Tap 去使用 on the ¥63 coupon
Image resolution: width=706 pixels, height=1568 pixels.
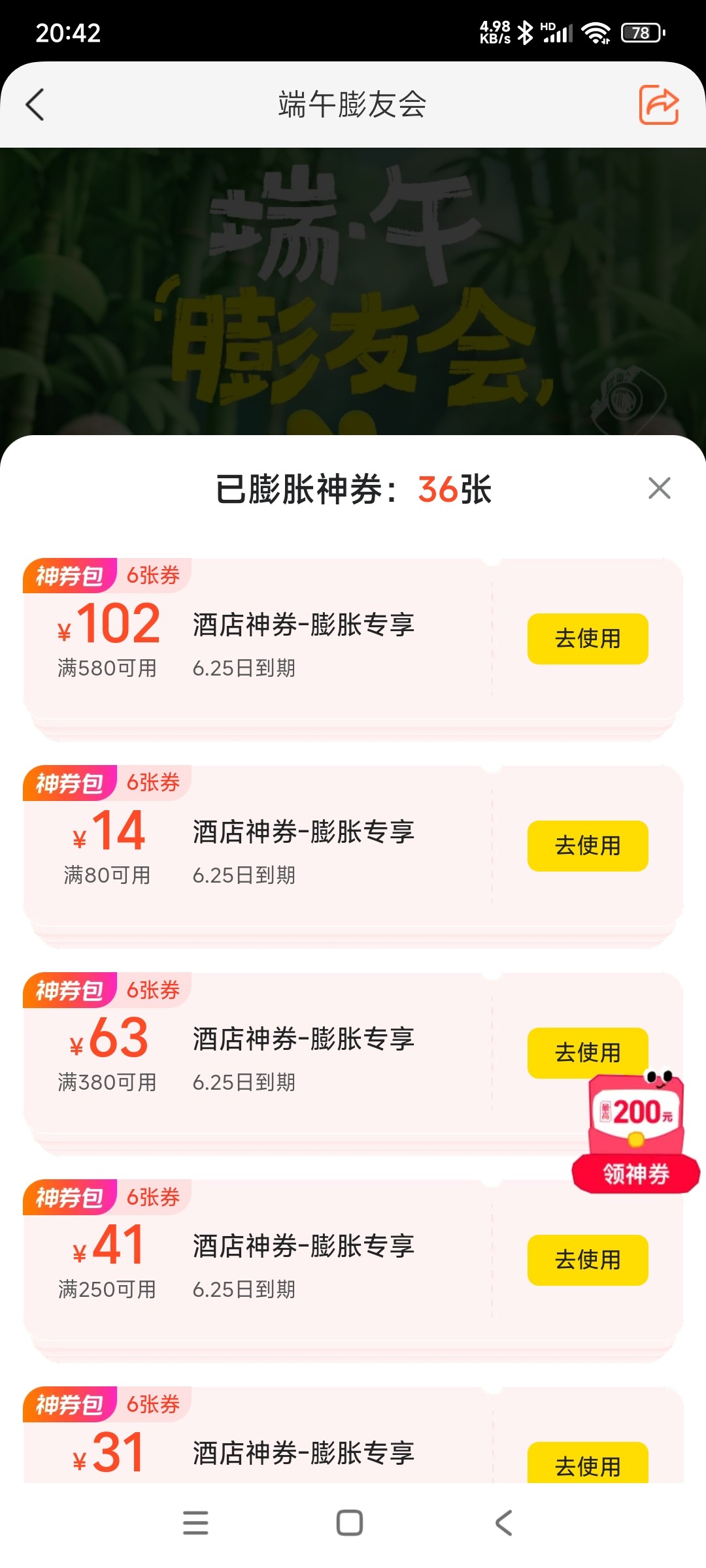(587, 1051)
